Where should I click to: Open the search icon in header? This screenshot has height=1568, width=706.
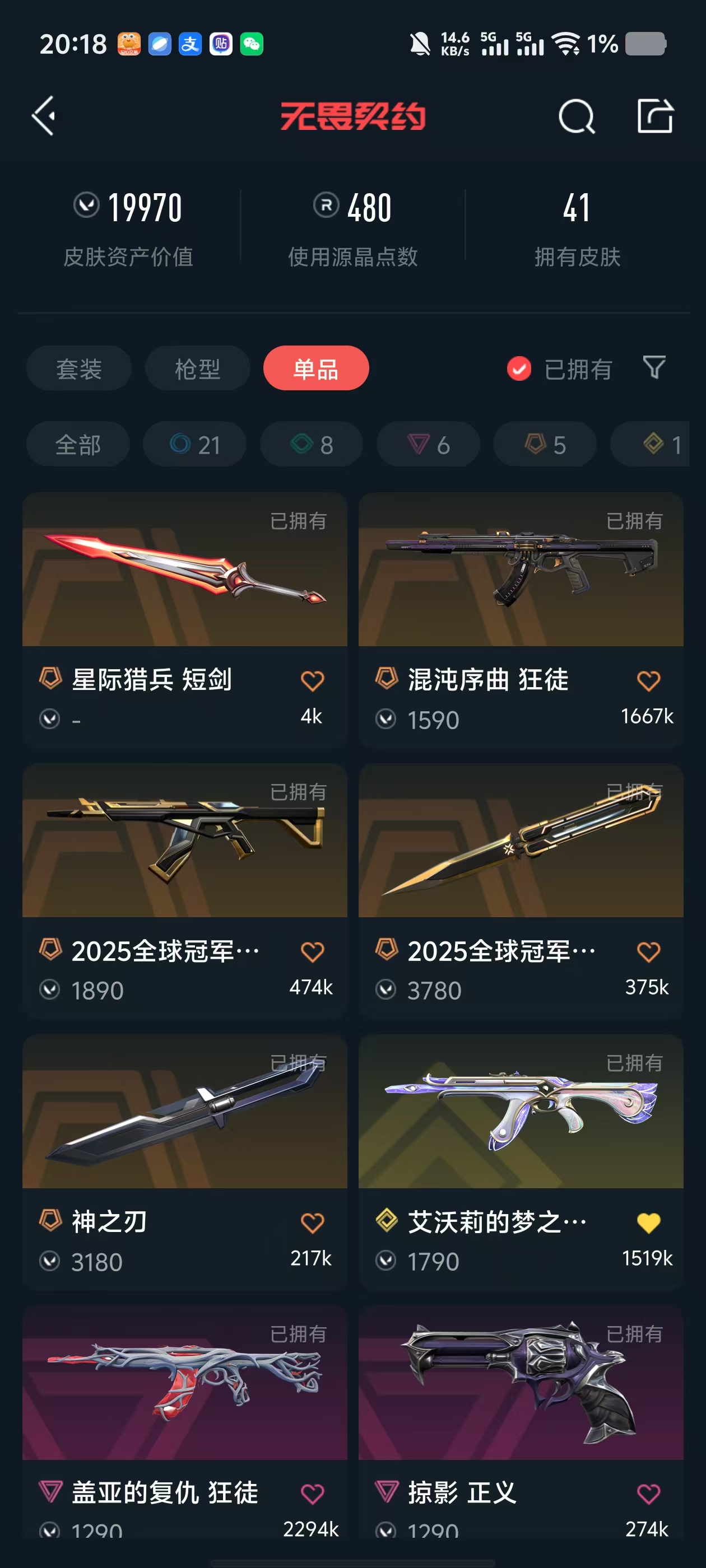pyautogui.click(x=576, y=116)
